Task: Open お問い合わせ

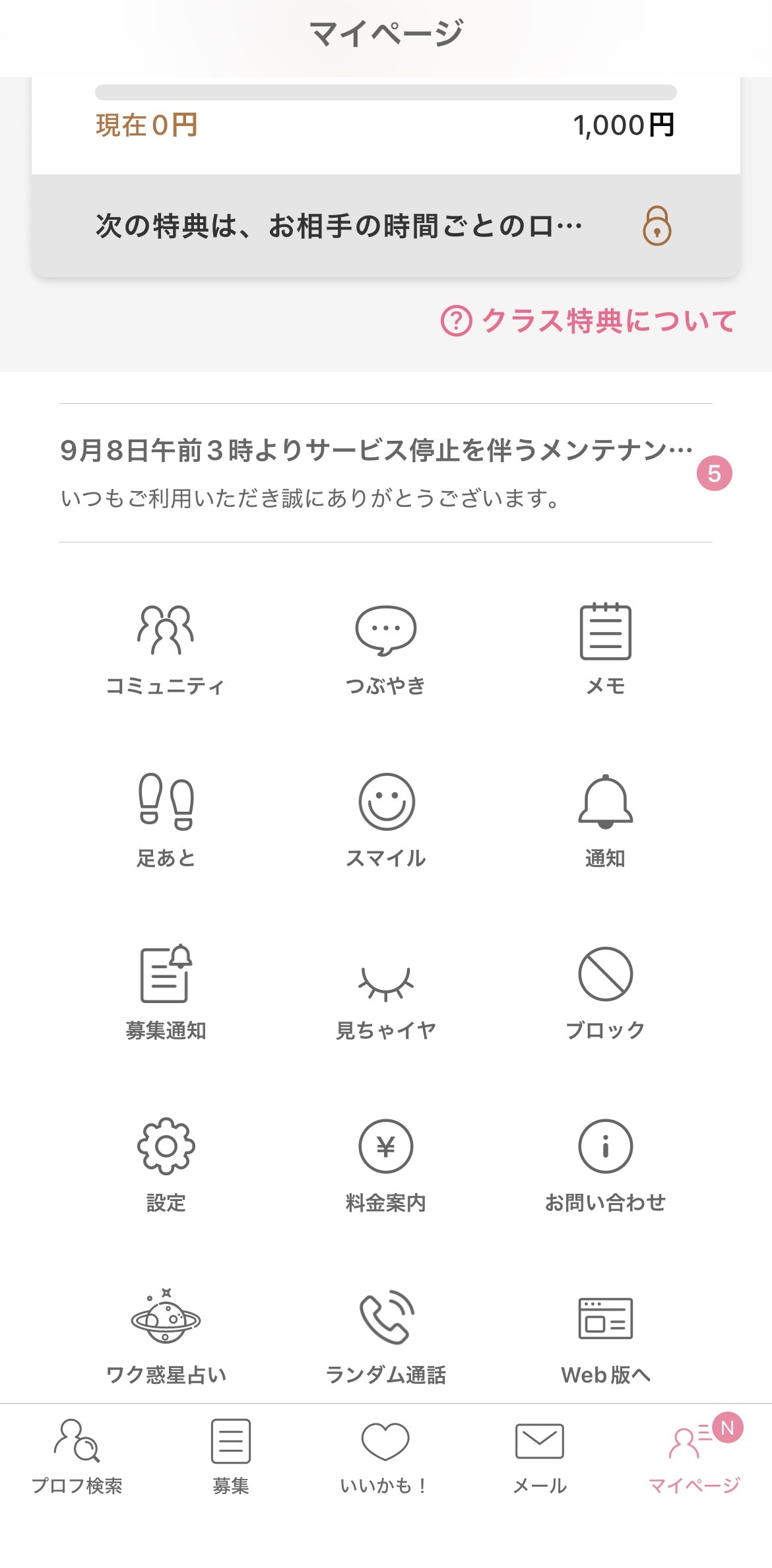Action: pyautogui.click(x=606, y=1165)
